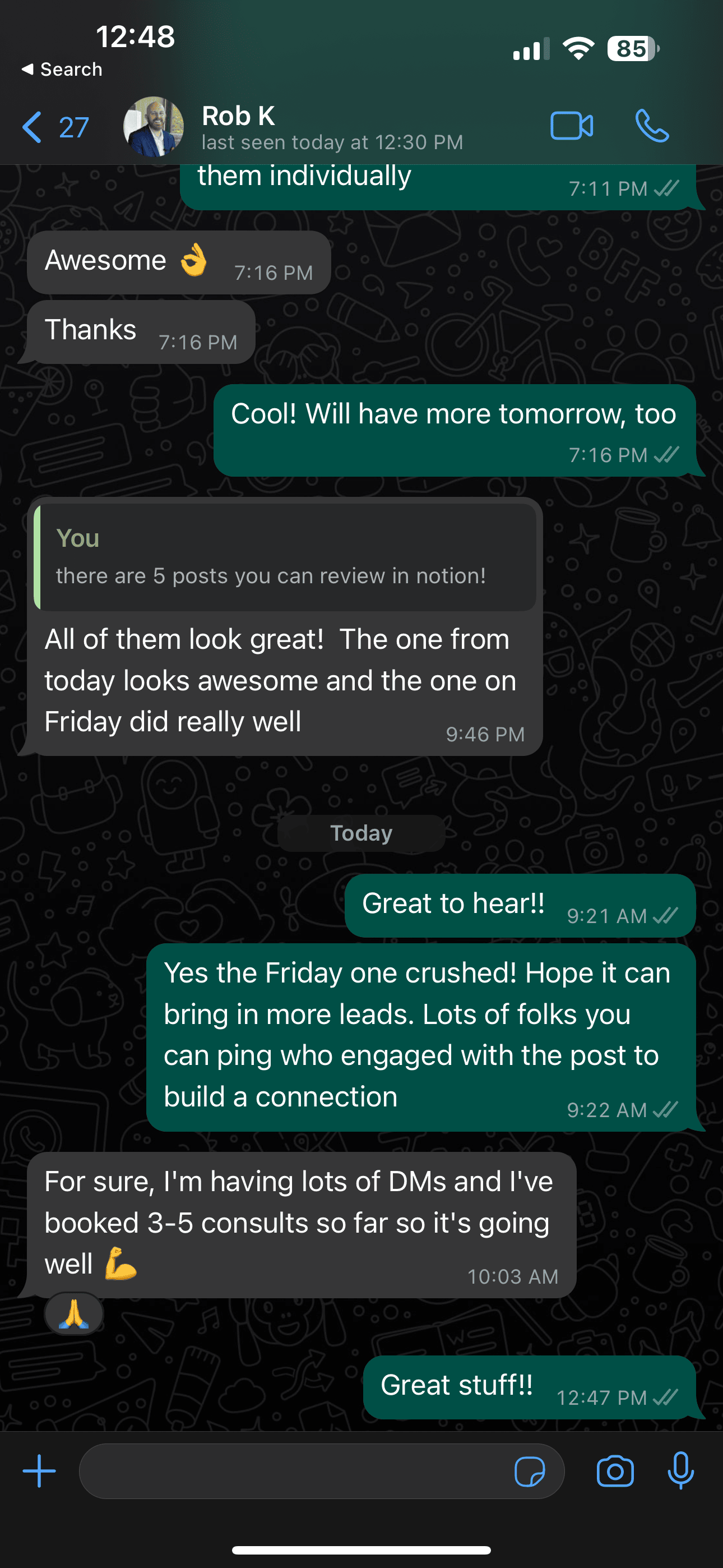Start a voice call with Rob K

[x=651, y=127]
